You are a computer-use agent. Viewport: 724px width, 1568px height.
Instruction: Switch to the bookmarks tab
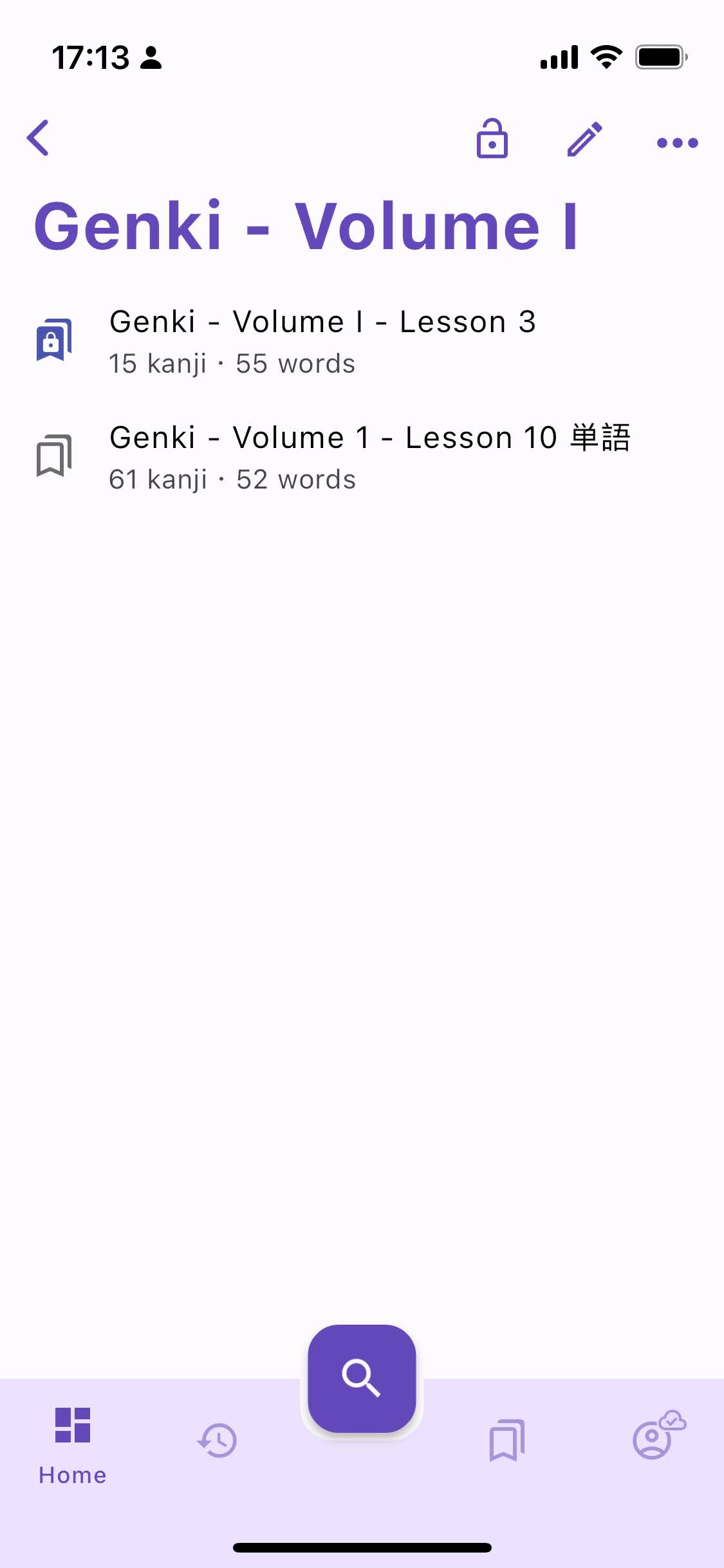(507, 1441)
